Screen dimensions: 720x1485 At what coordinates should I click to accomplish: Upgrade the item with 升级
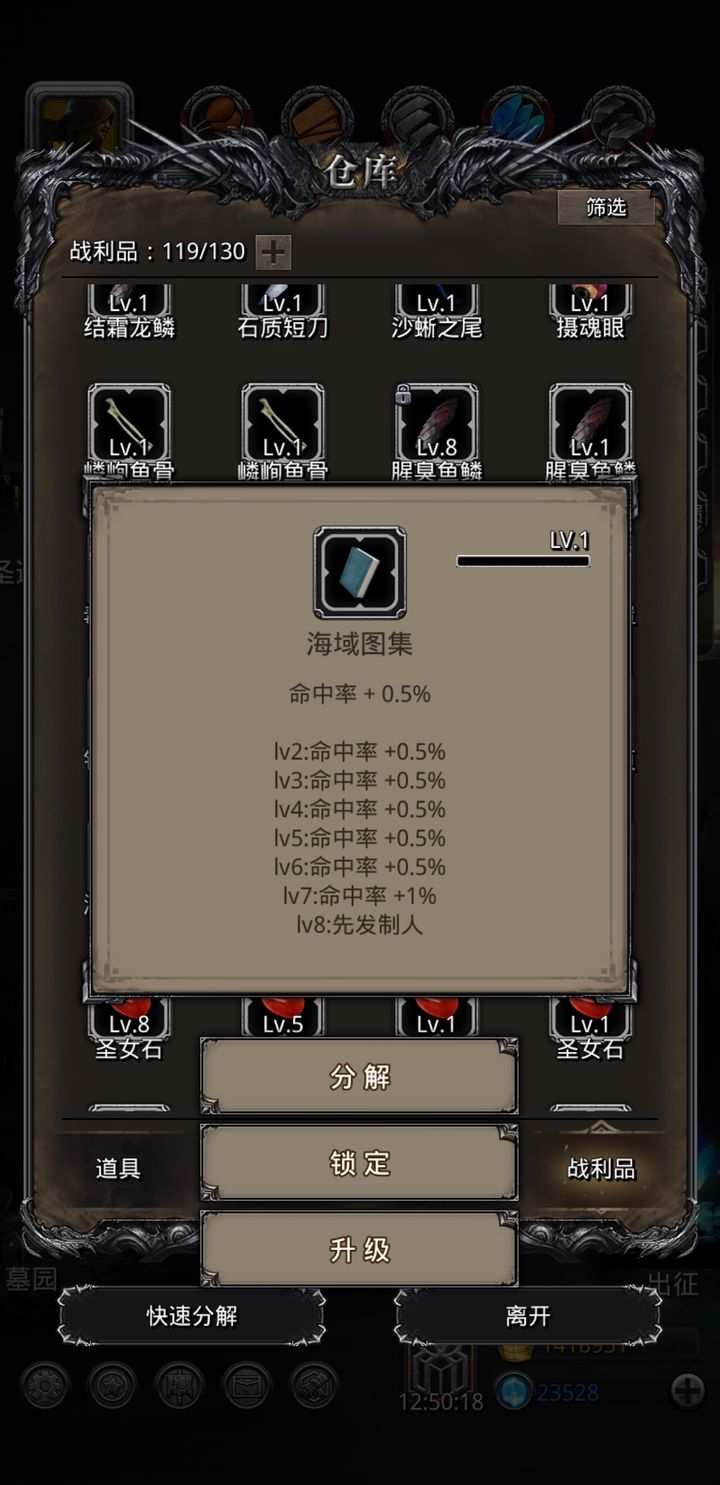(359, 1249)
